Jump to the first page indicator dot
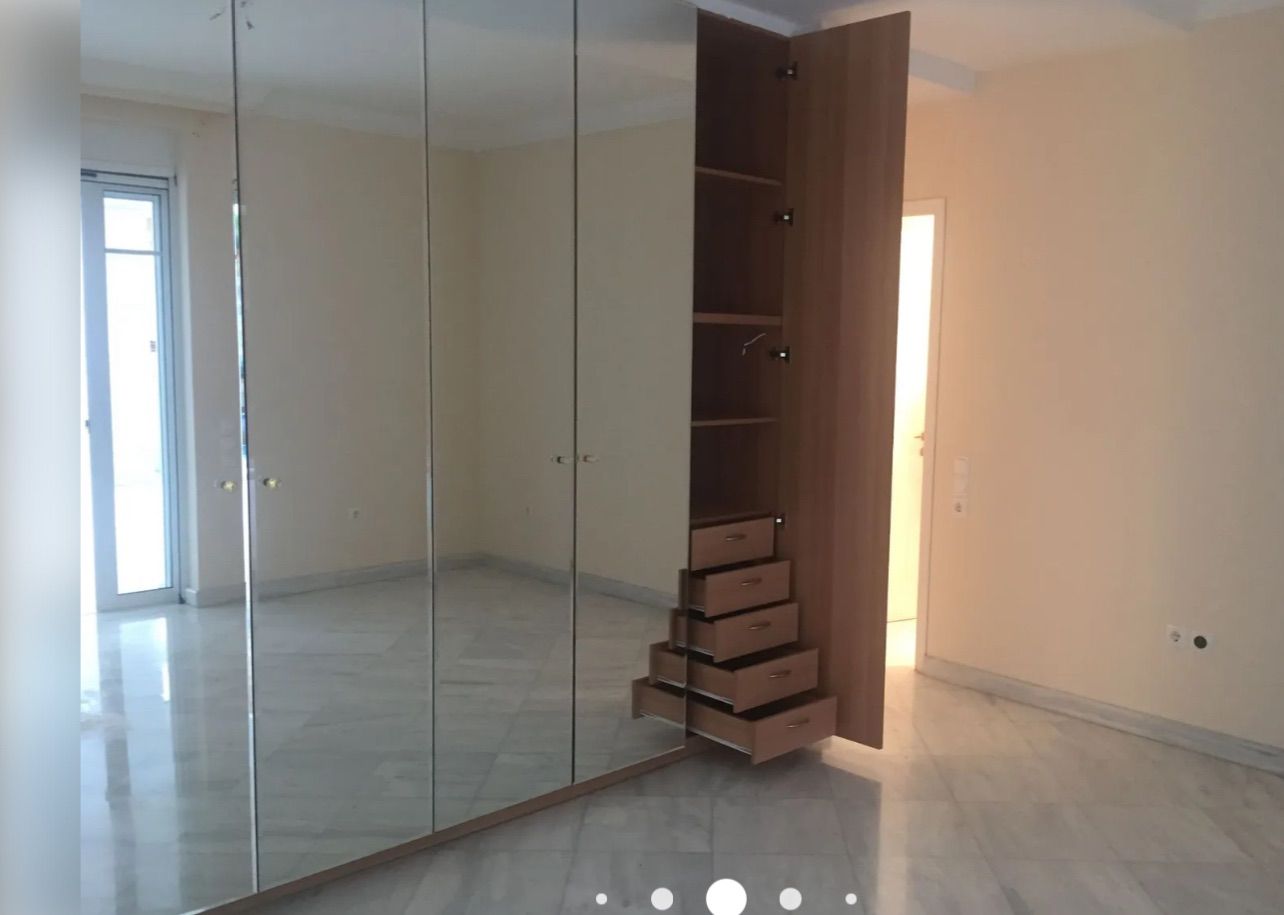This screenshot has height=915, width=1284. [601, 899]
